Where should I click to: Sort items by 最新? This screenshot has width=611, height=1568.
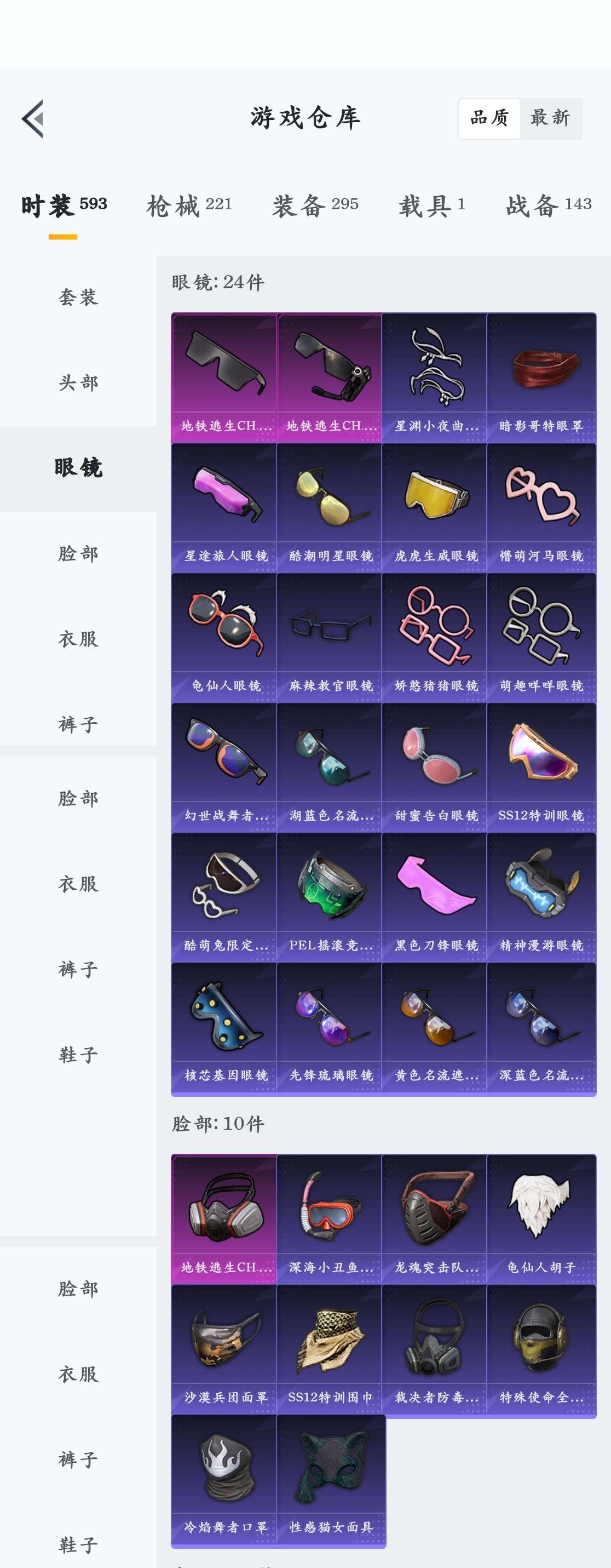tap(550, 118)
